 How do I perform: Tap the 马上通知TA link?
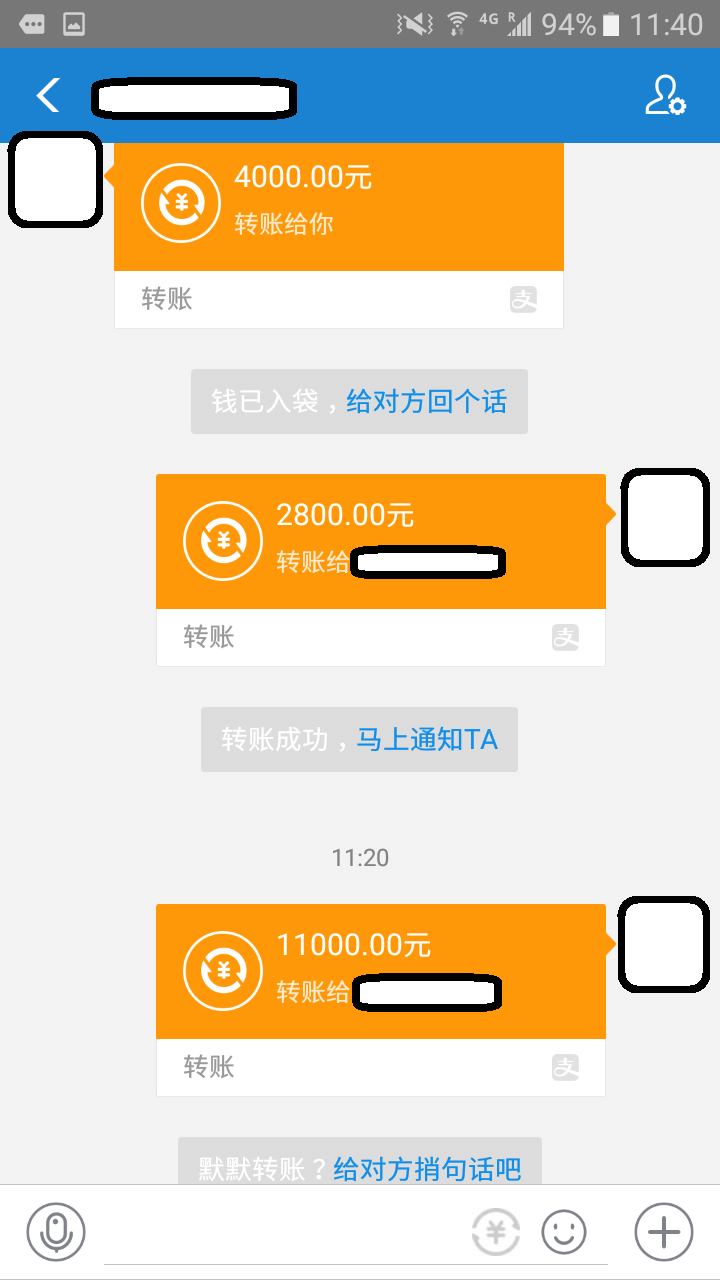tap(427, 740)
